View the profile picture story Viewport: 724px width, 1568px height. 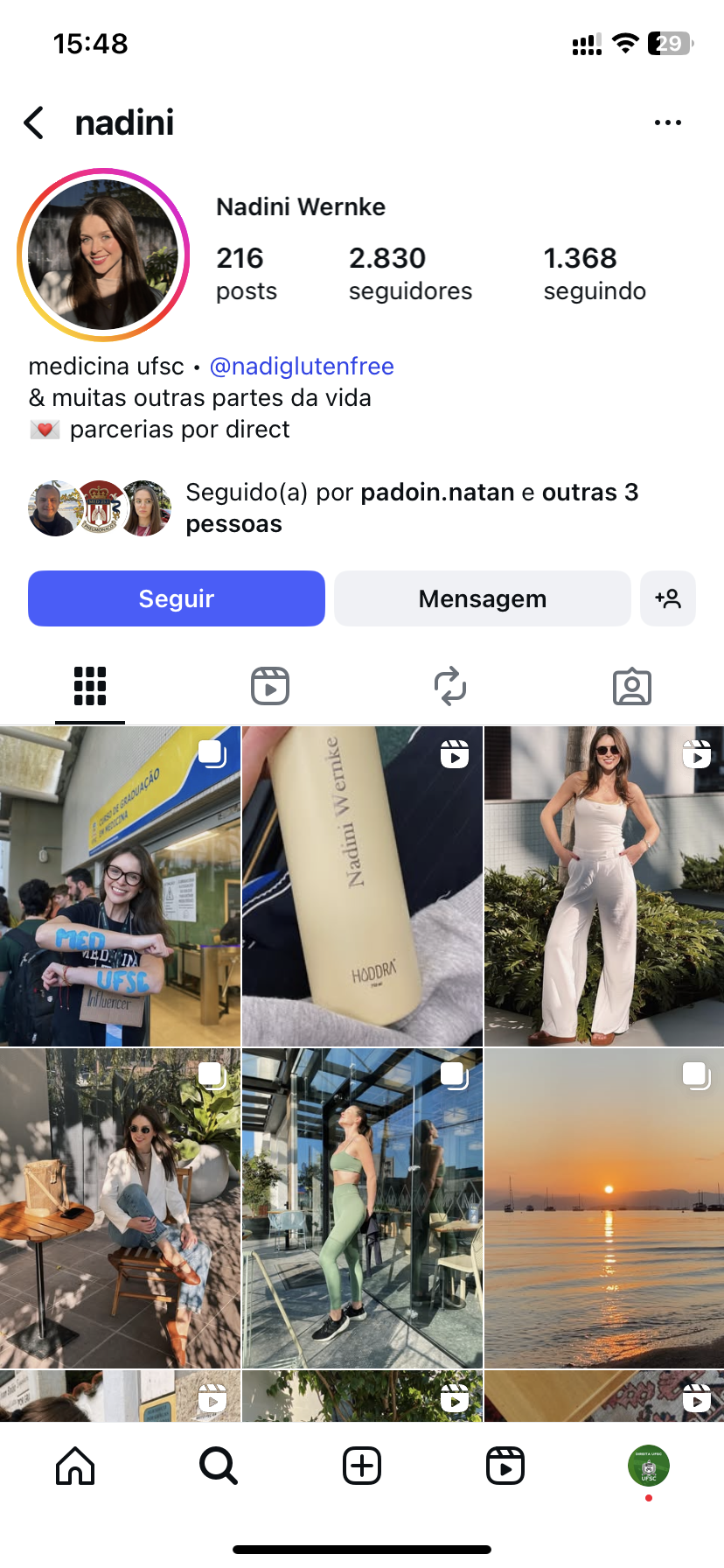[103, 255]
